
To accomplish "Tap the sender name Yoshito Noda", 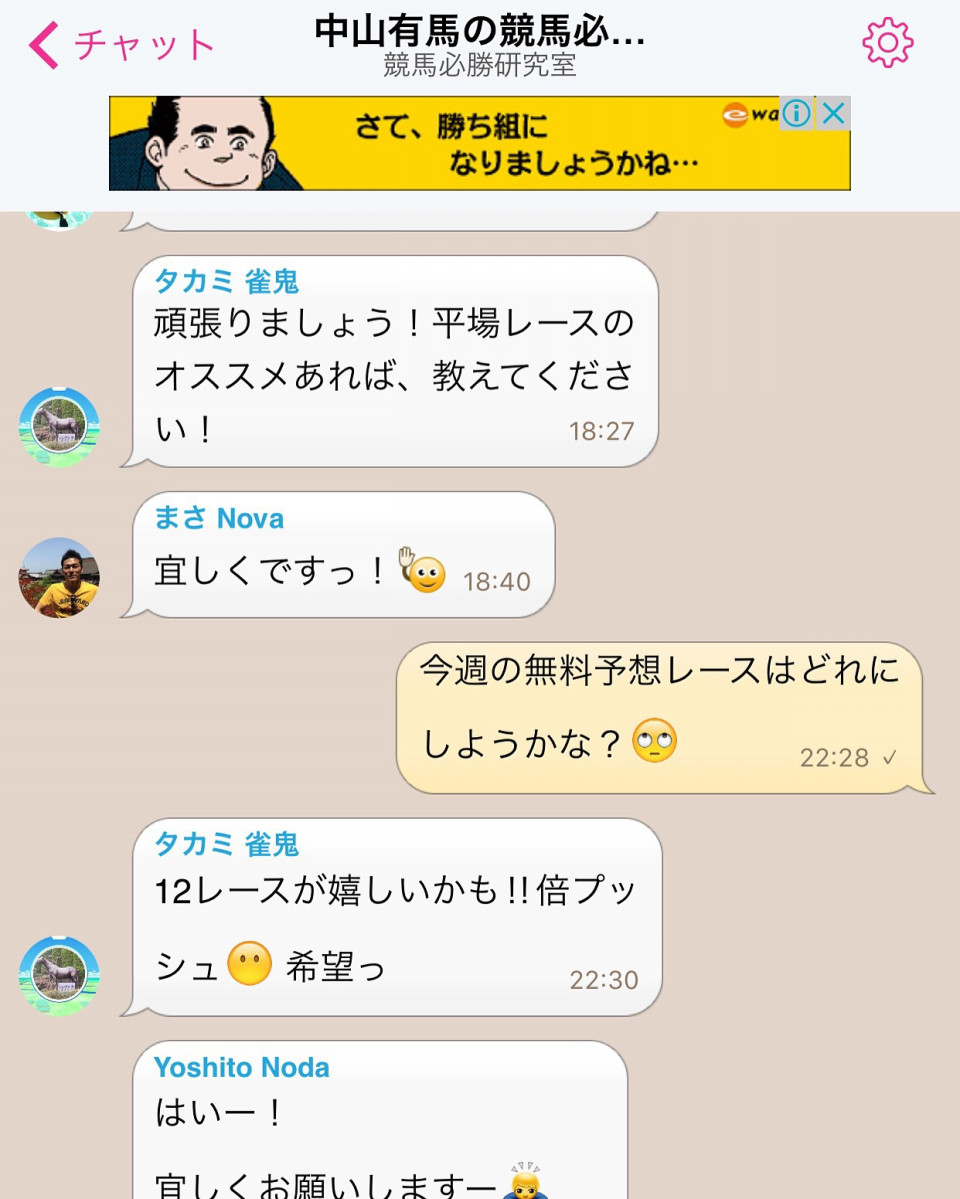I will 241,1067.
